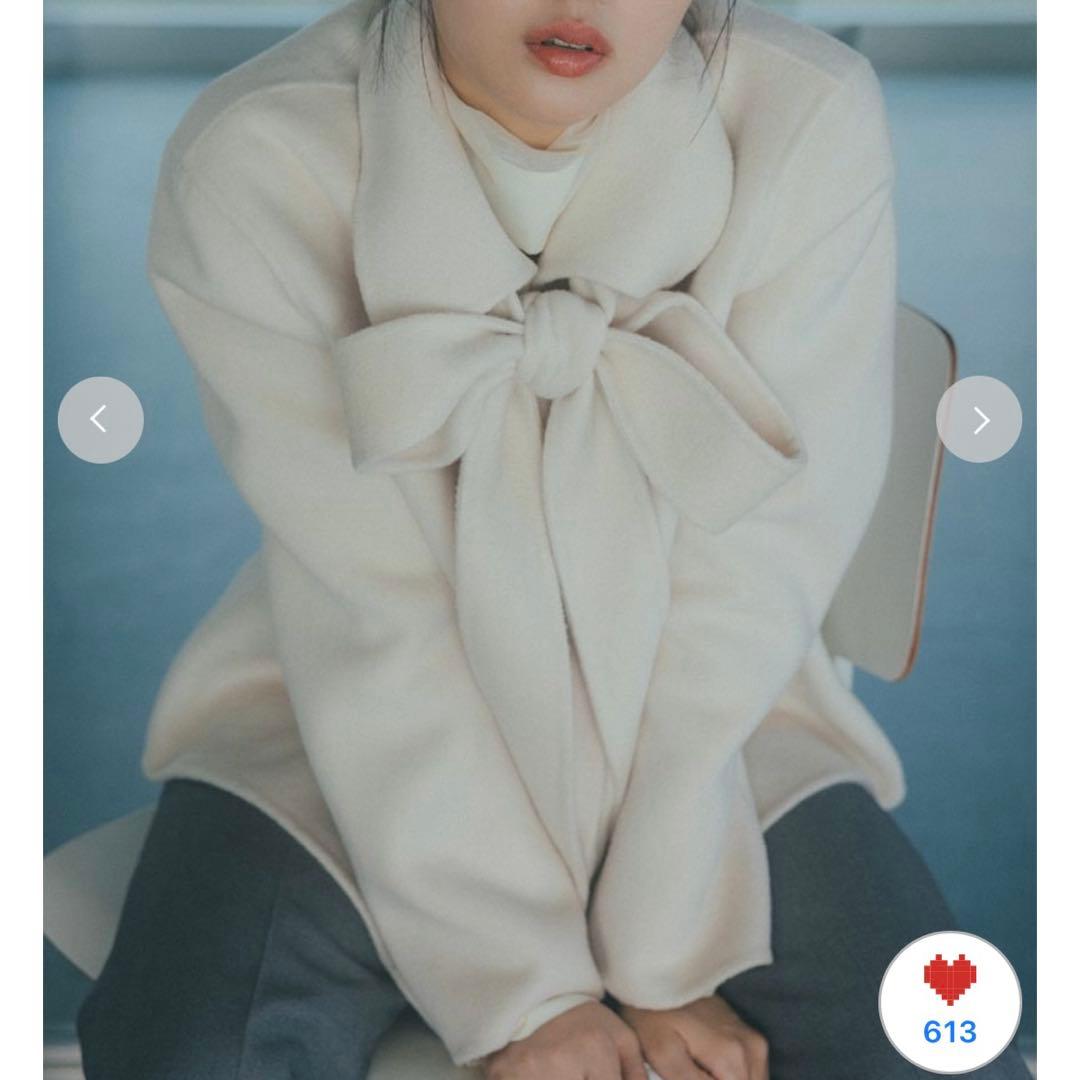Go to the previous product photo
This screenshot has width=1080, height=1080.
(x=100, y=420)
